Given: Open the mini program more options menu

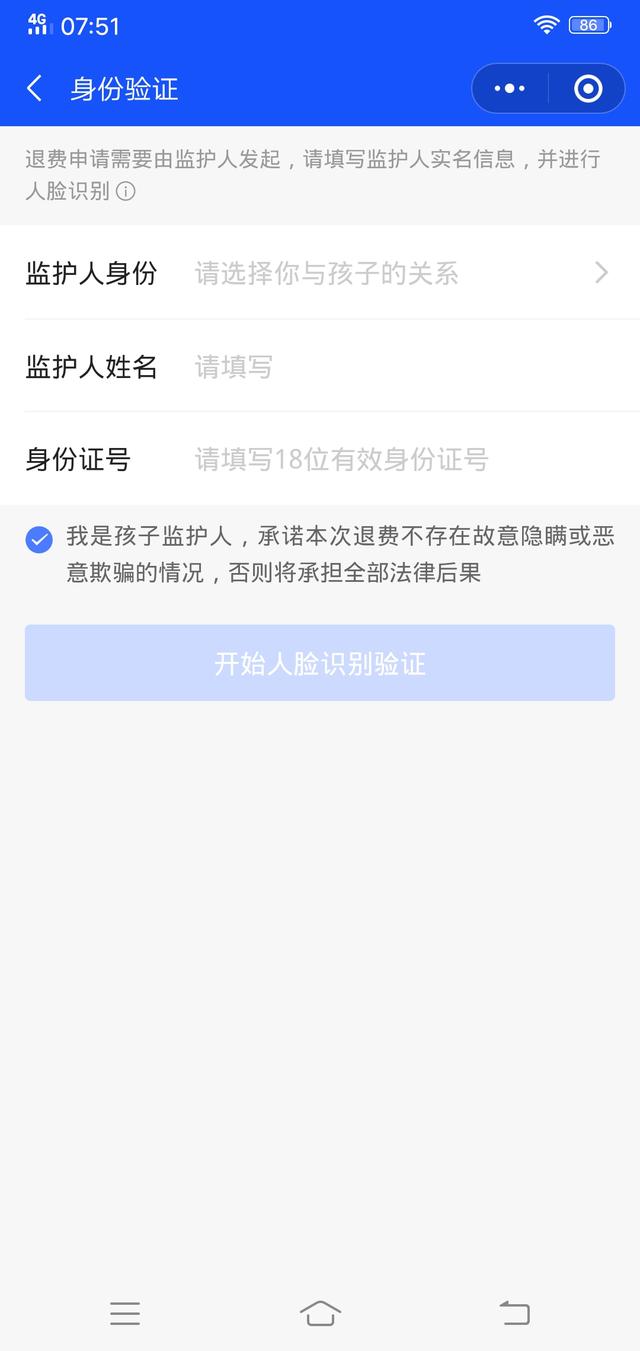Looking at the screenshot, I should click(x=510, y=89).
